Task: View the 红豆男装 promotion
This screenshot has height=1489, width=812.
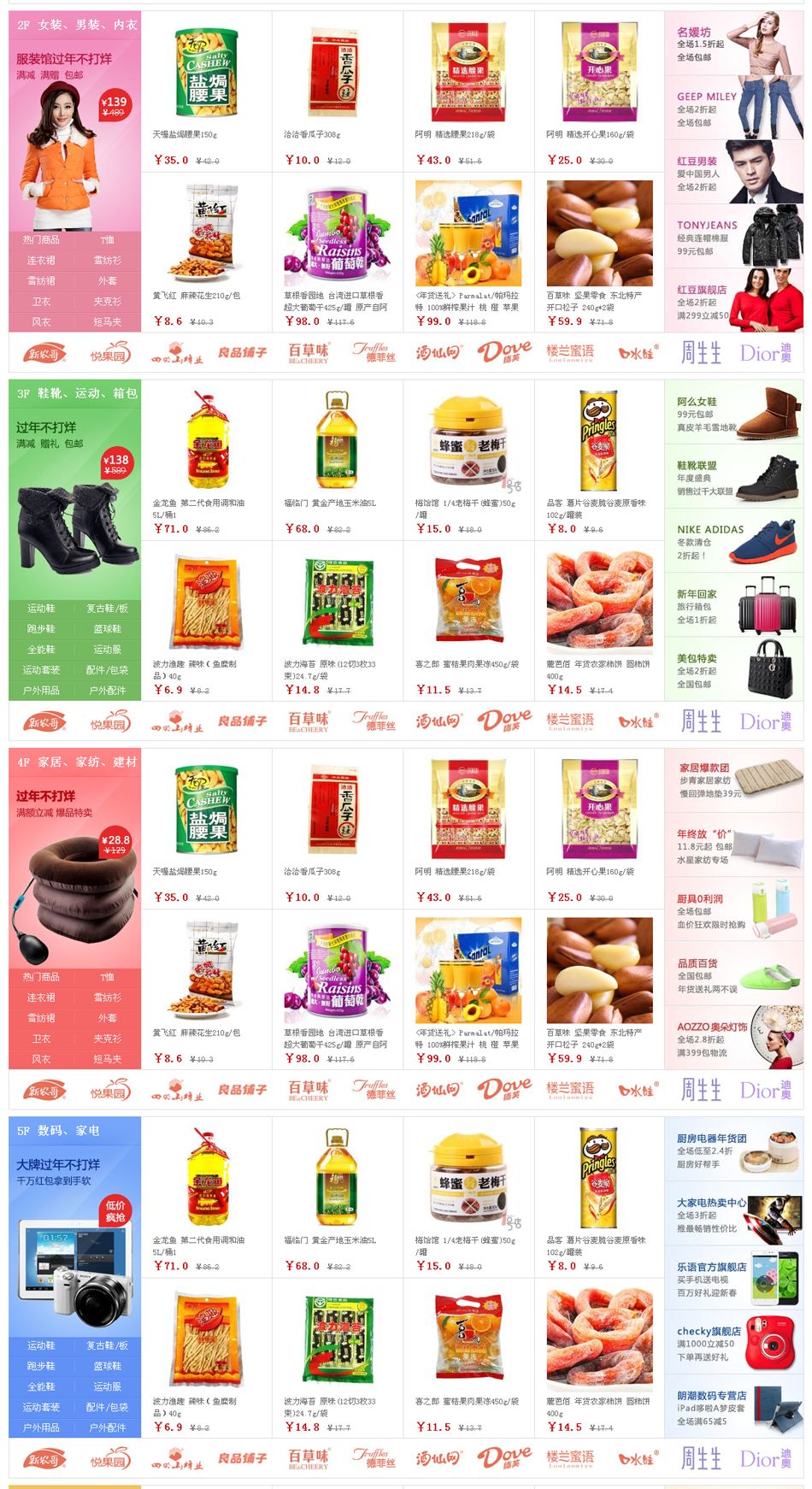Action: pos(733,172)
